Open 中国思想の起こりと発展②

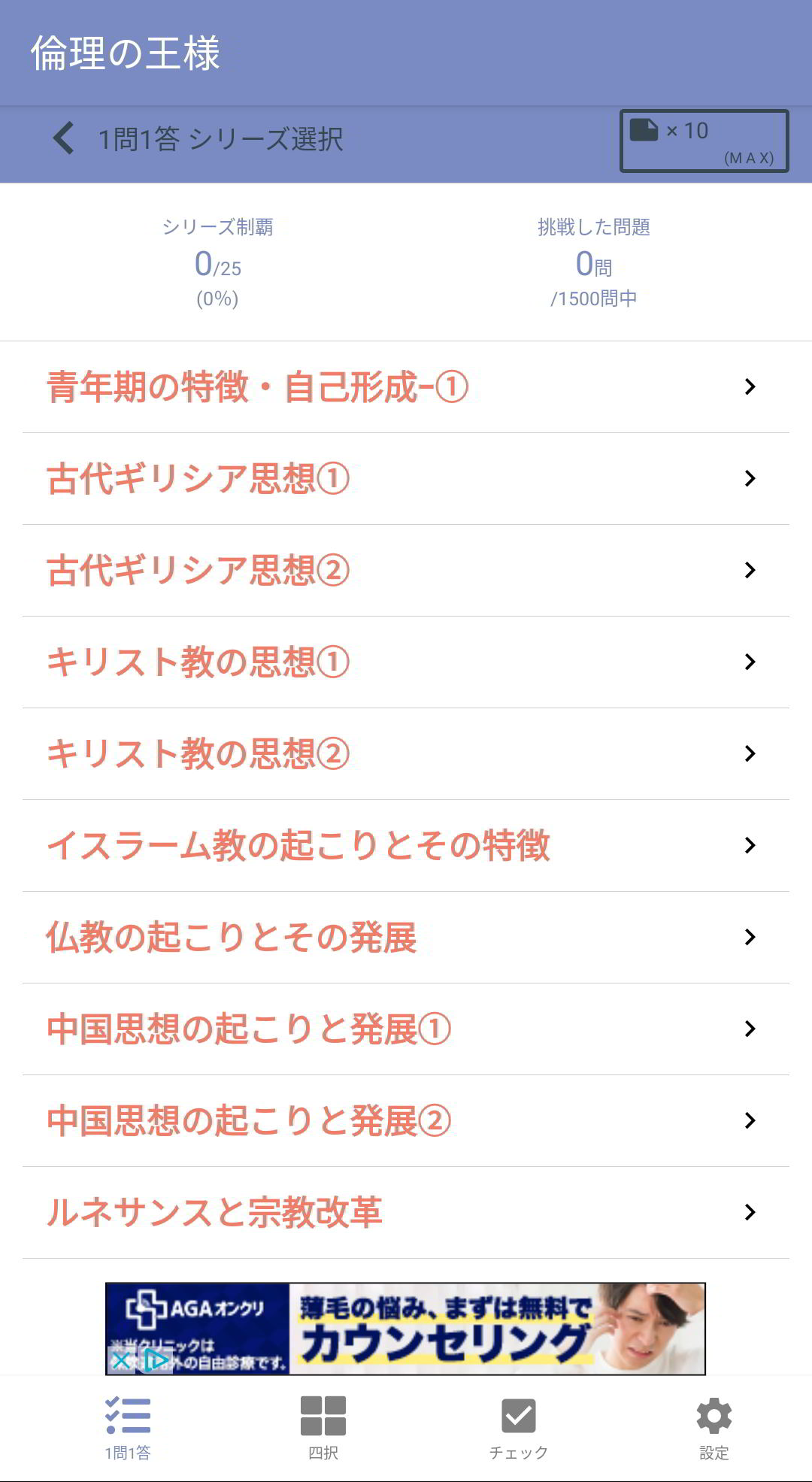click(406, 1121)
